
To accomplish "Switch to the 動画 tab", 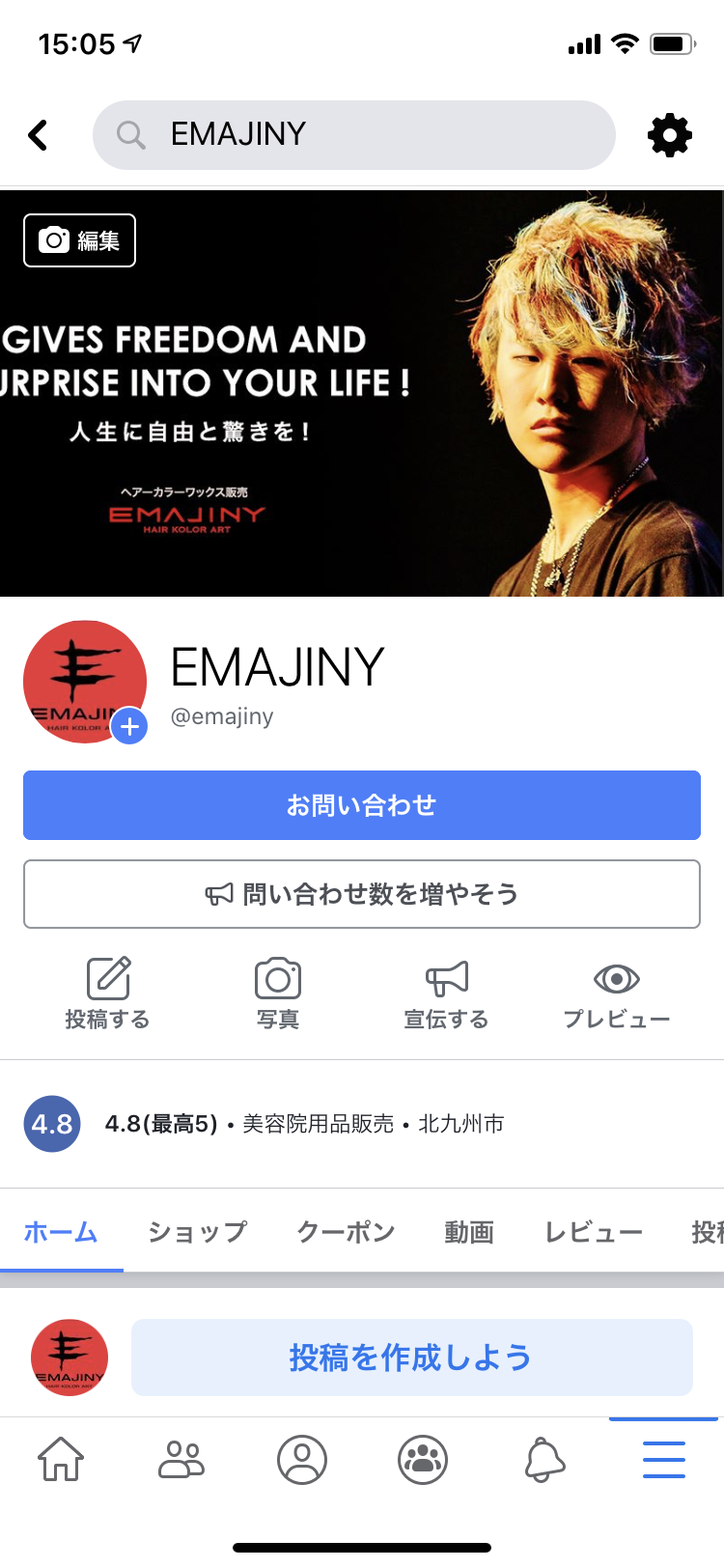I will (x=469, y=1232).
